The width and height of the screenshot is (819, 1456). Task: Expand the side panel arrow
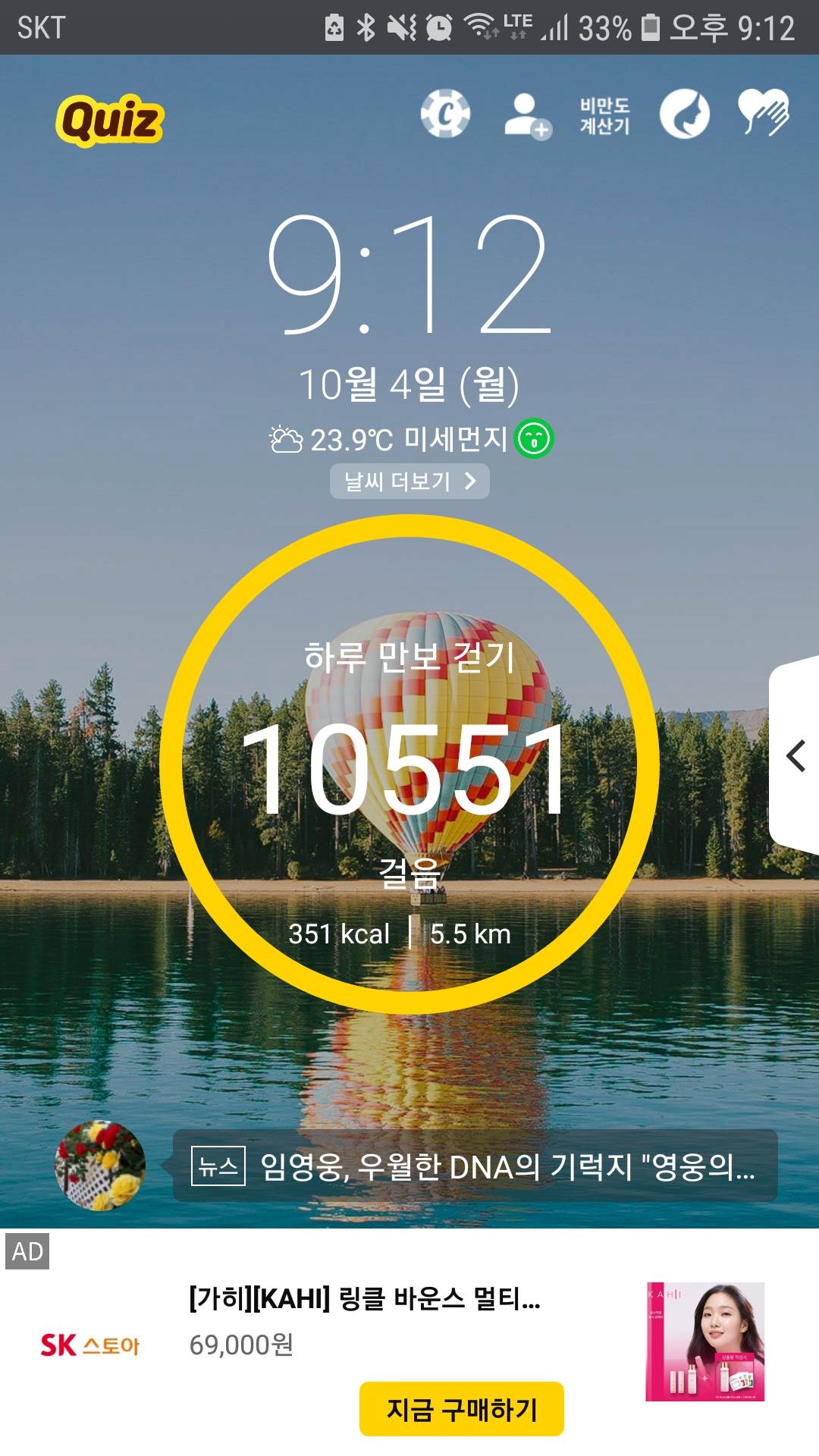point(795,756)
